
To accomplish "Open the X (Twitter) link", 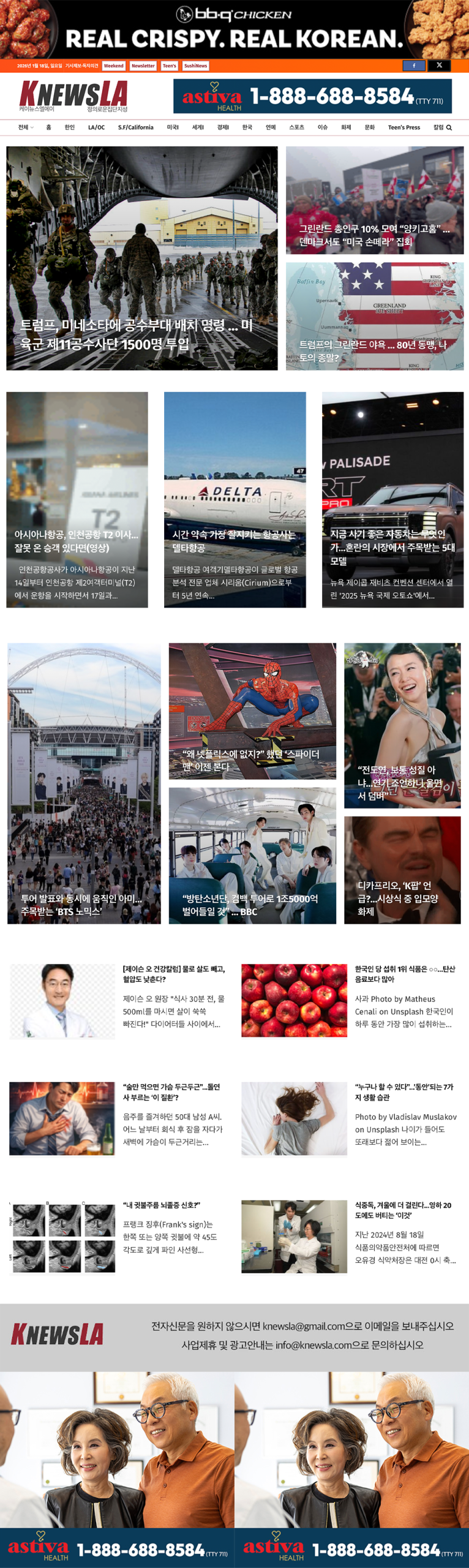I will 439,66.
